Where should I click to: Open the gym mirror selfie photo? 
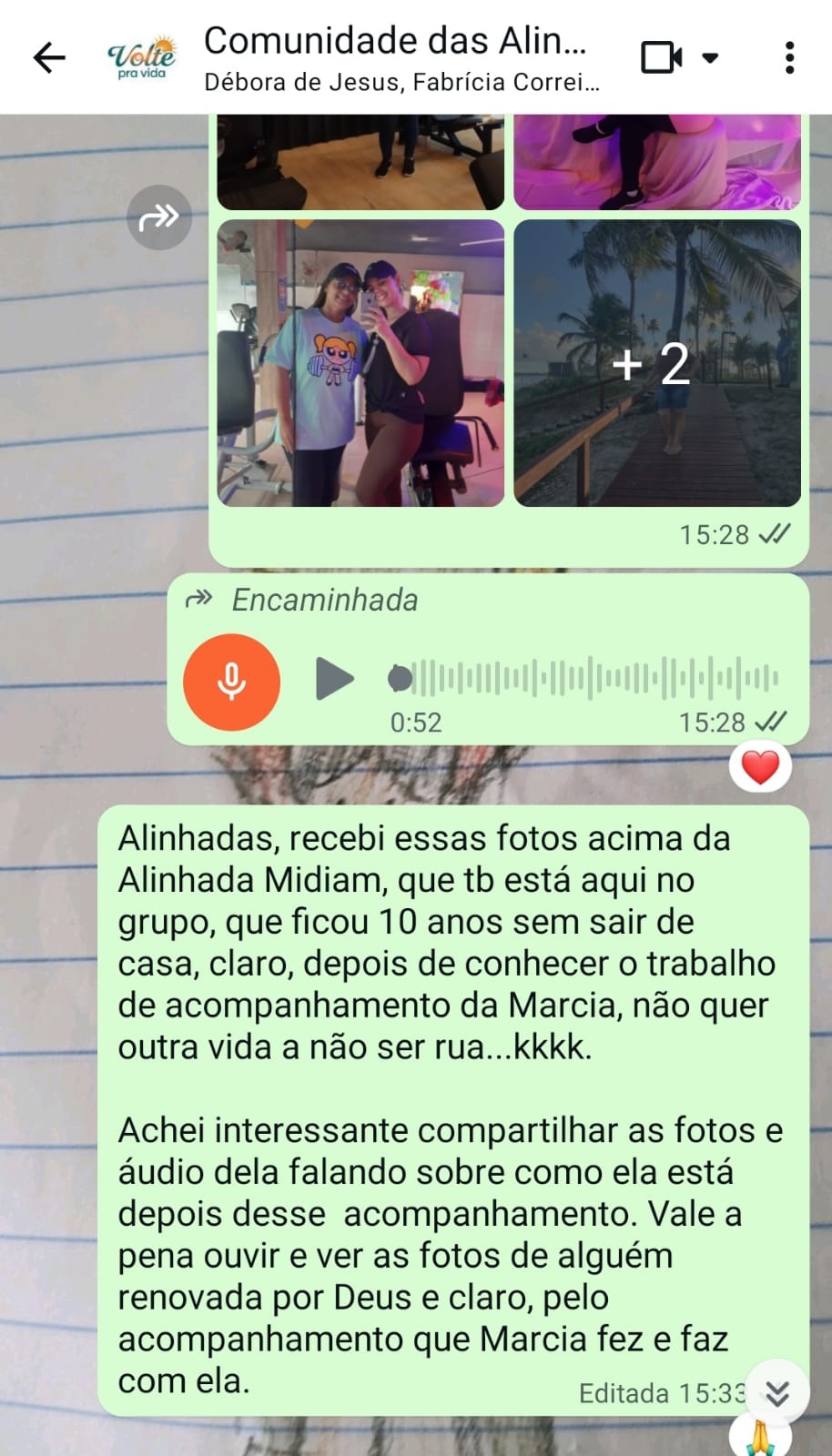click(x=360, y=363)
